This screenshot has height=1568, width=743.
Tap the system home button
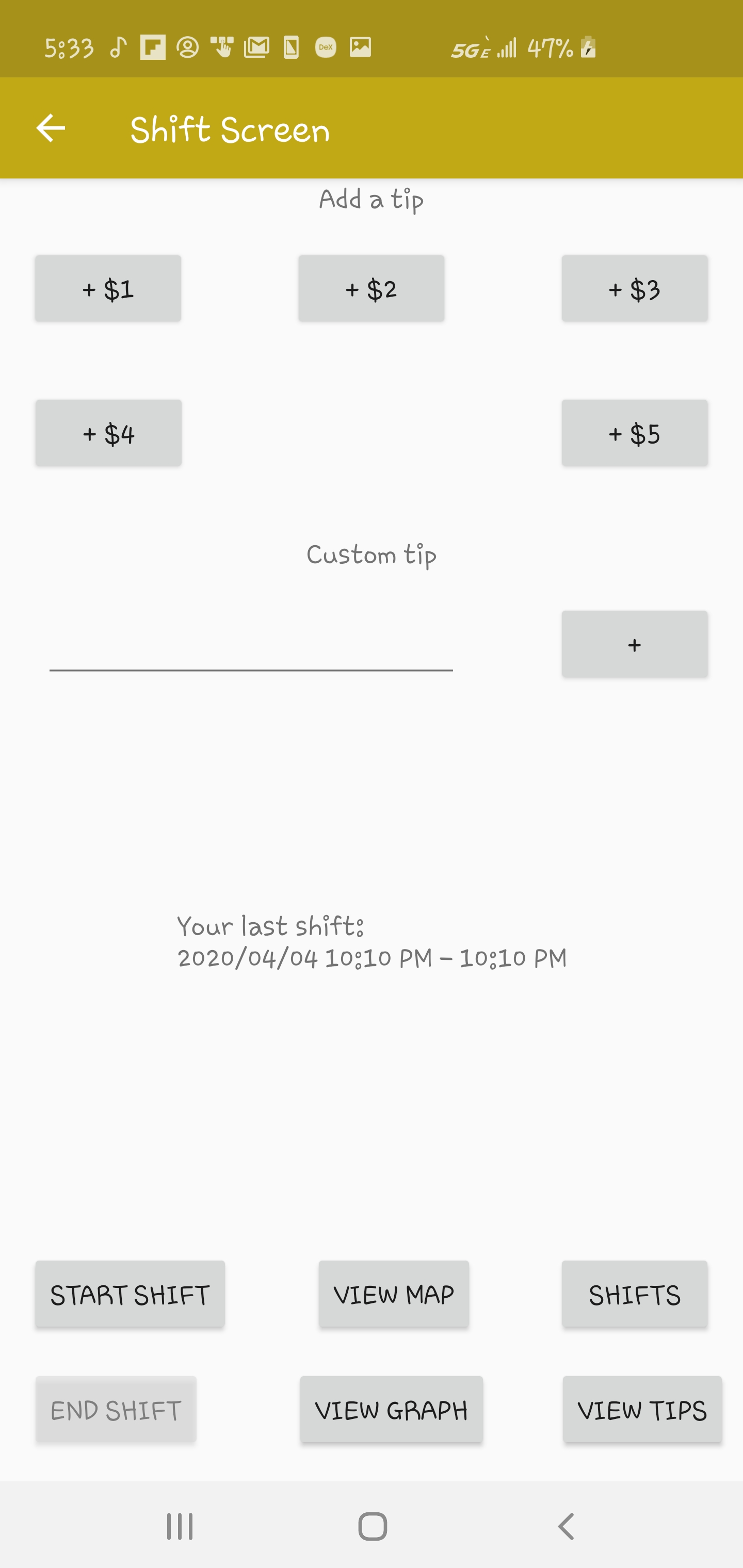[372, 1526]
